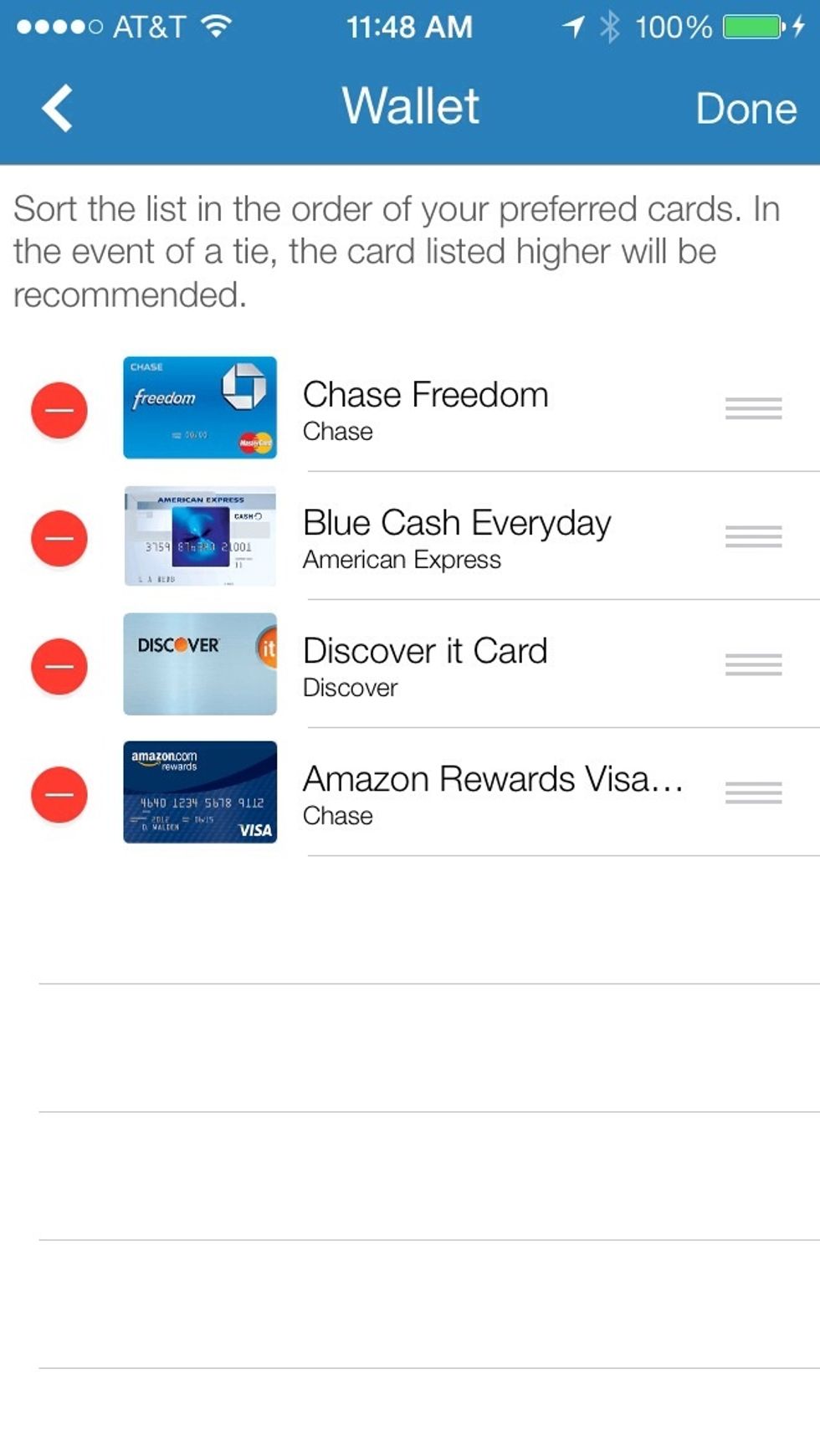820x1456 pixels.
Task: Tap the Bluetooth icon in the status bar
Action: [610, 25]
